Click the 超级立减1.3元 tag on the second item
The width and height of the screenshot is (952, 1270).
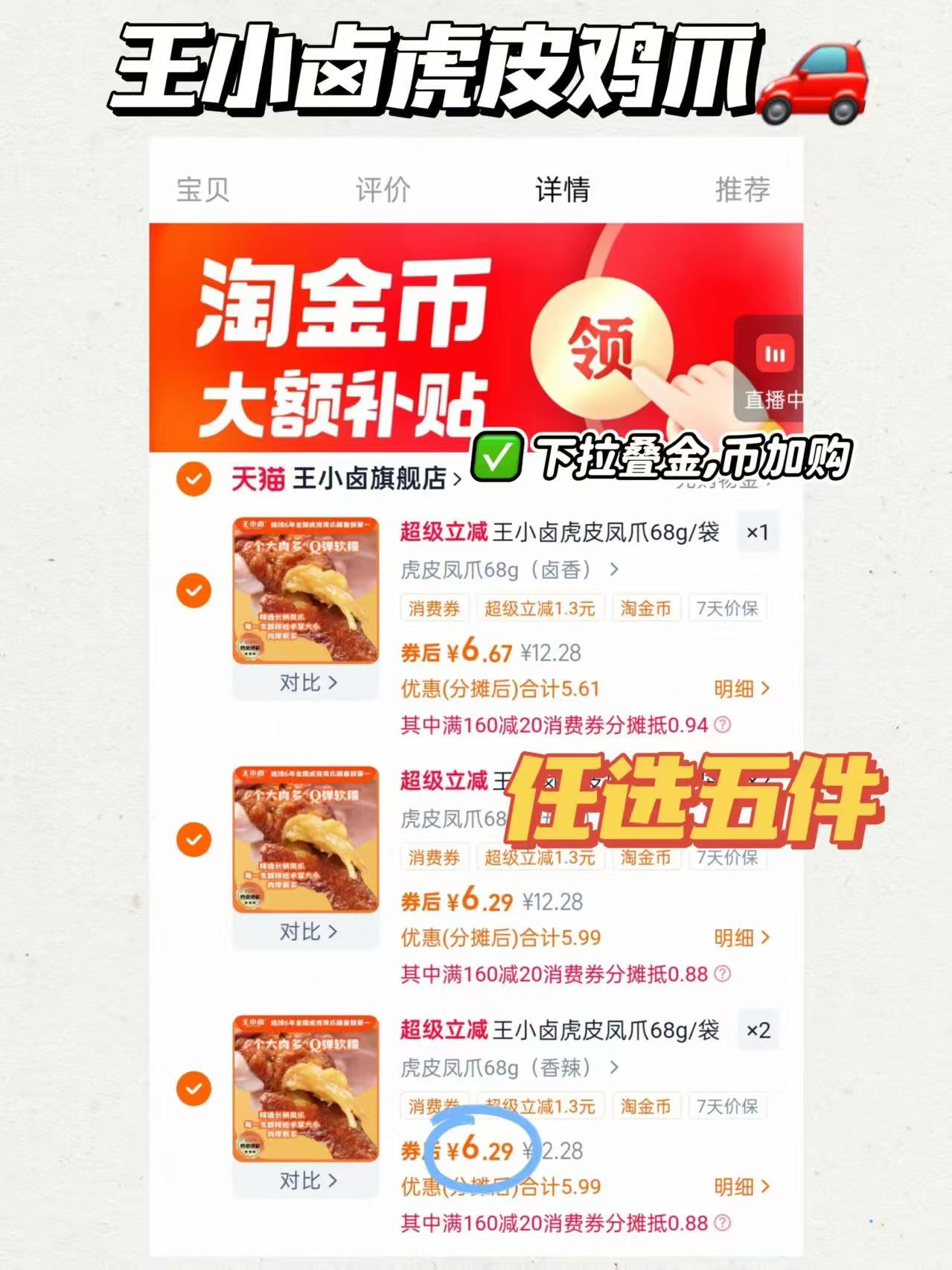(x=543, y=857)
